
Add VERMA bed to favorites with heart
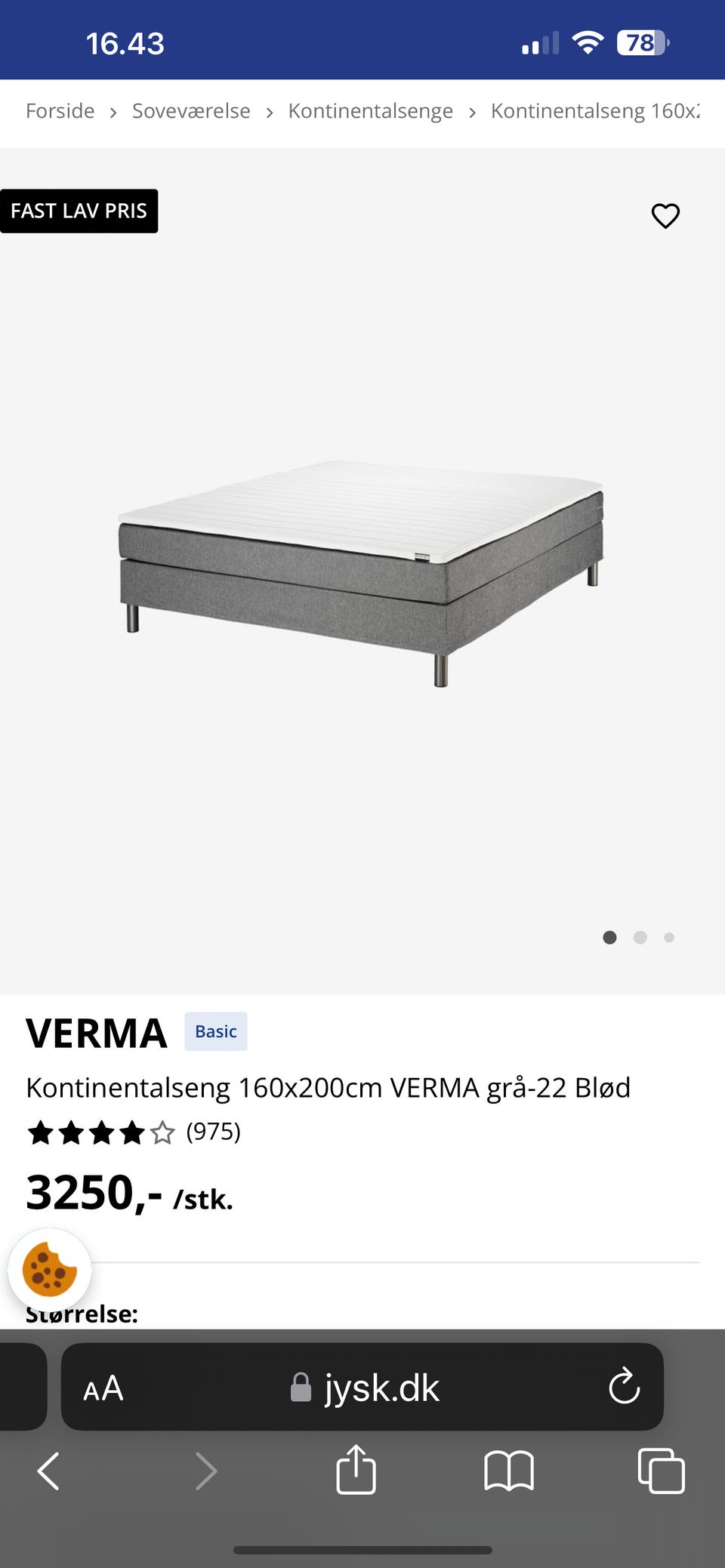665,216
